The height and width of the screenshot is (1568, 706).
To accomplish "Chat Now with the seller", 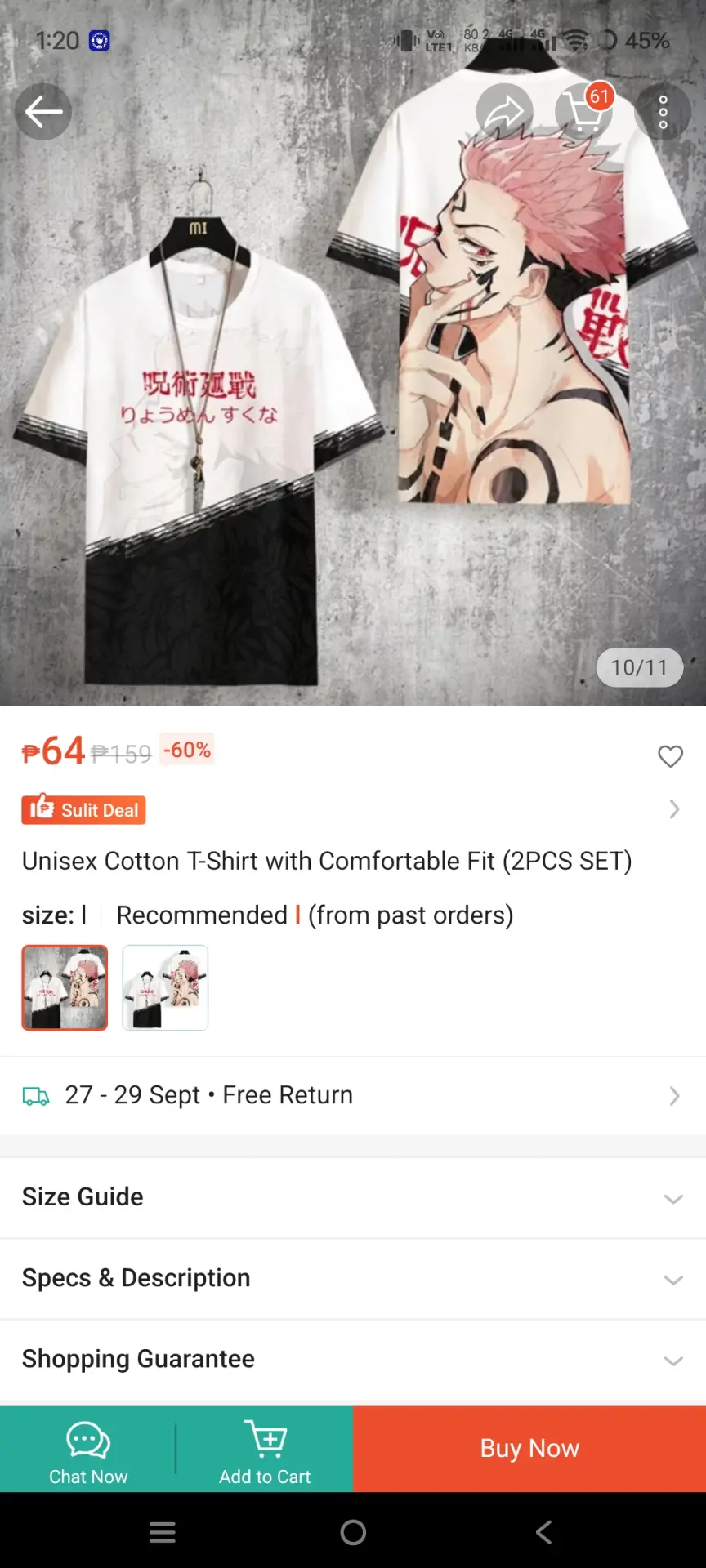I will (x=88, y=1450).
